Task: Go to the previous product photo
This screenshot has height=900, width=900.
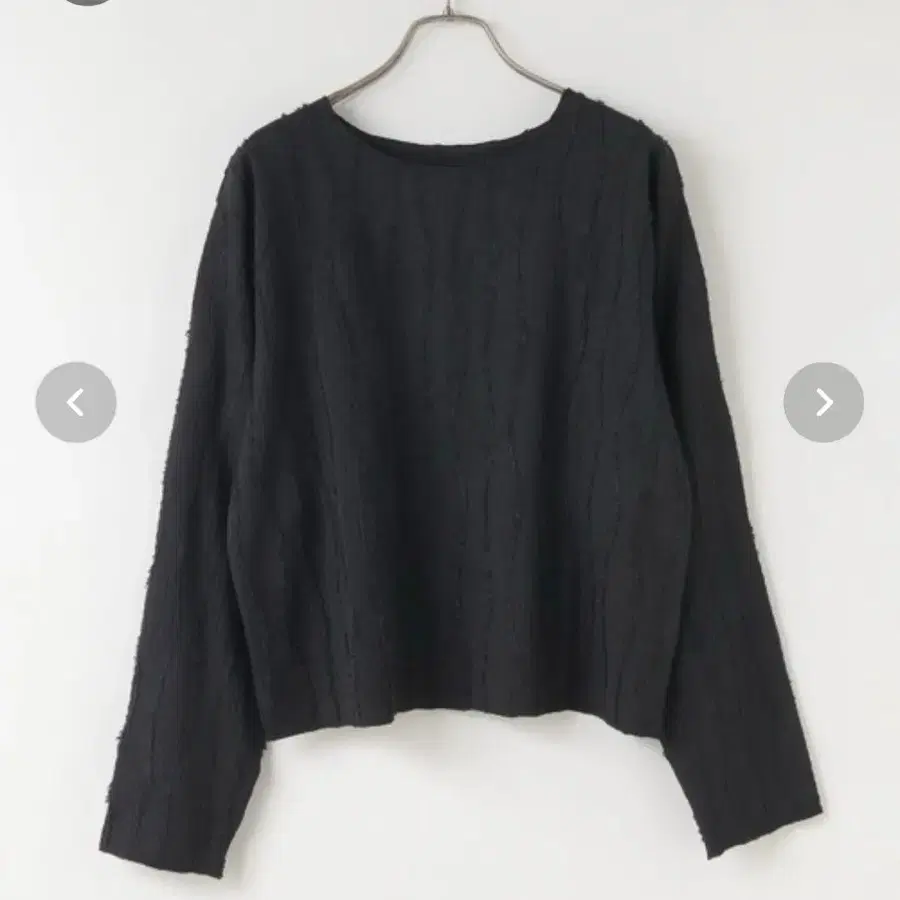Action: tap(76, 402)
